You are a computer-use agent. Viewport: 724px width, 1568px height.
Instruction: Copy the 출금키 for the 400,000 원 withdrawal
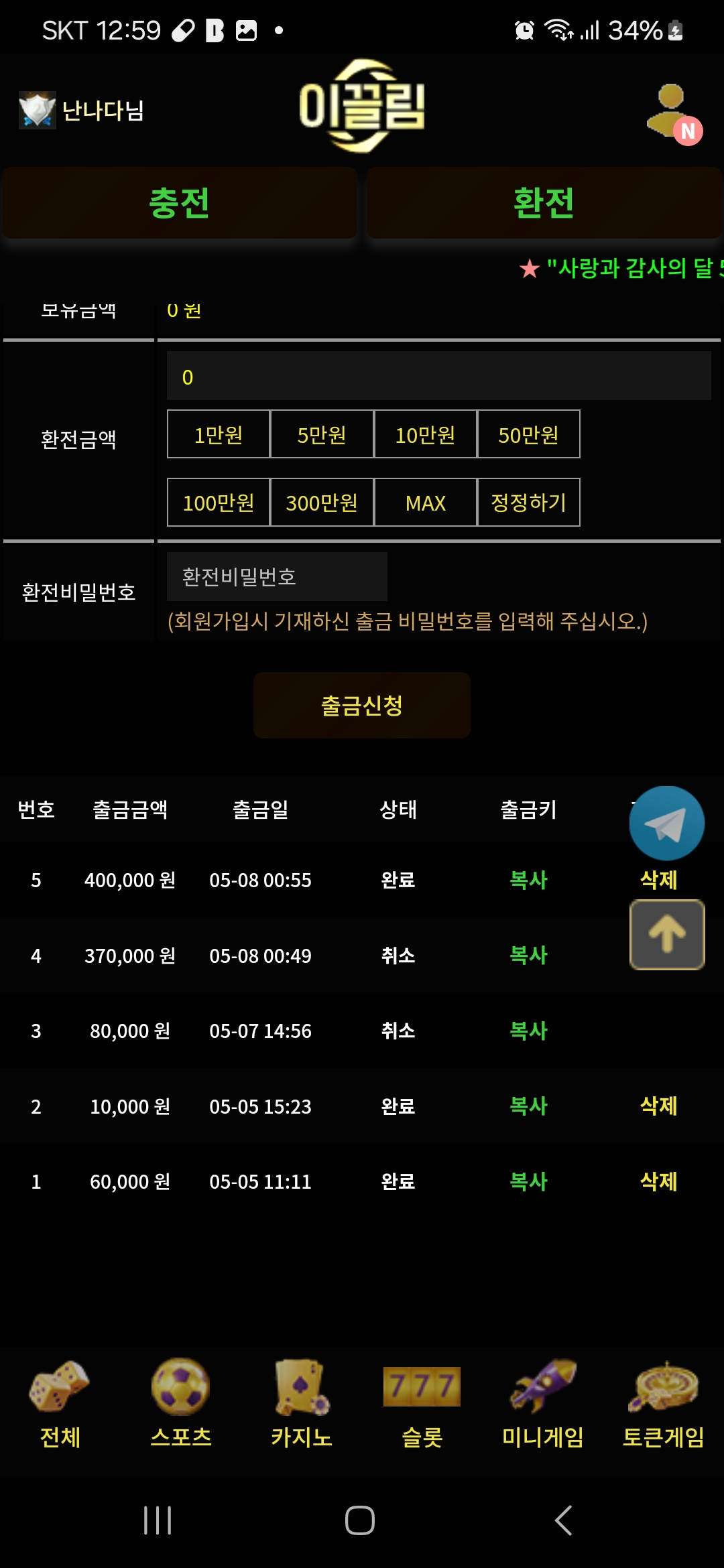point(528,880)
